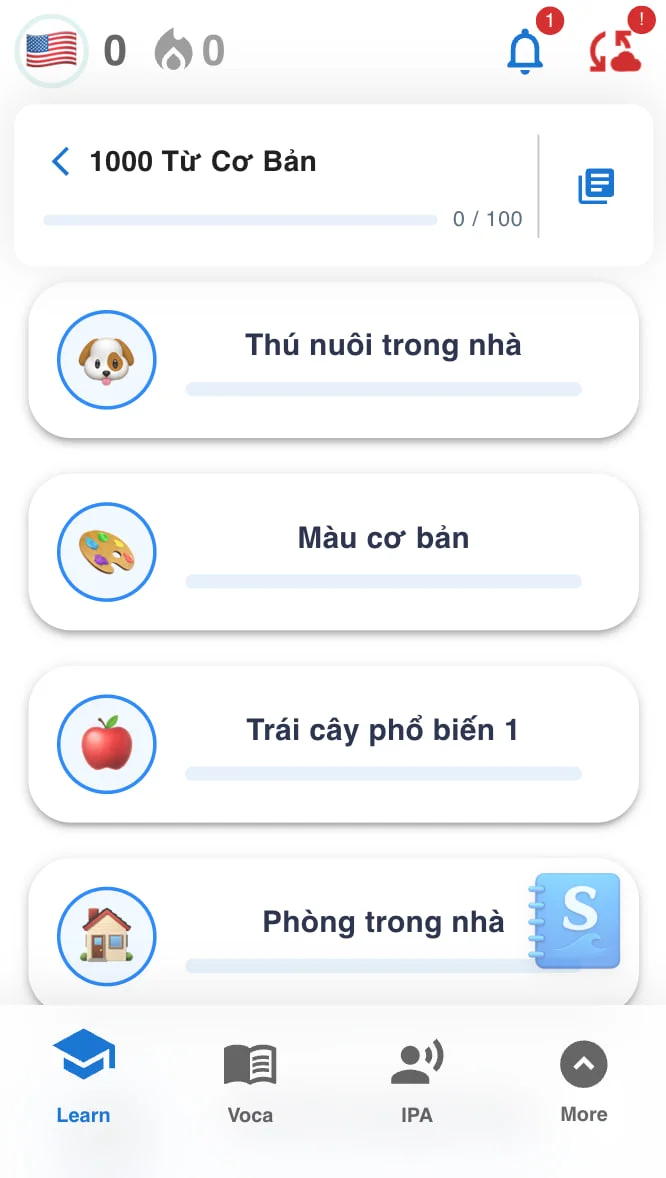Switch to the Voca tab
The height and width of the screenshot is (1178, 666).
click(x=250, y=1076)
